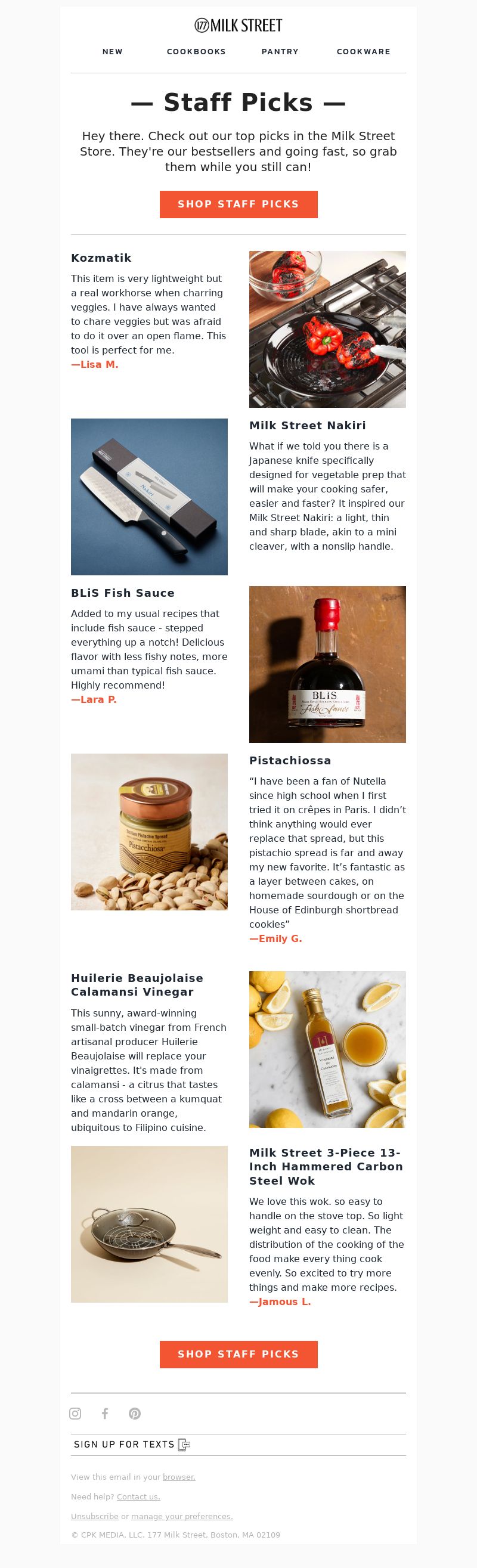Open the NEW navigation link
The image size is (477, 1568).
113,52
